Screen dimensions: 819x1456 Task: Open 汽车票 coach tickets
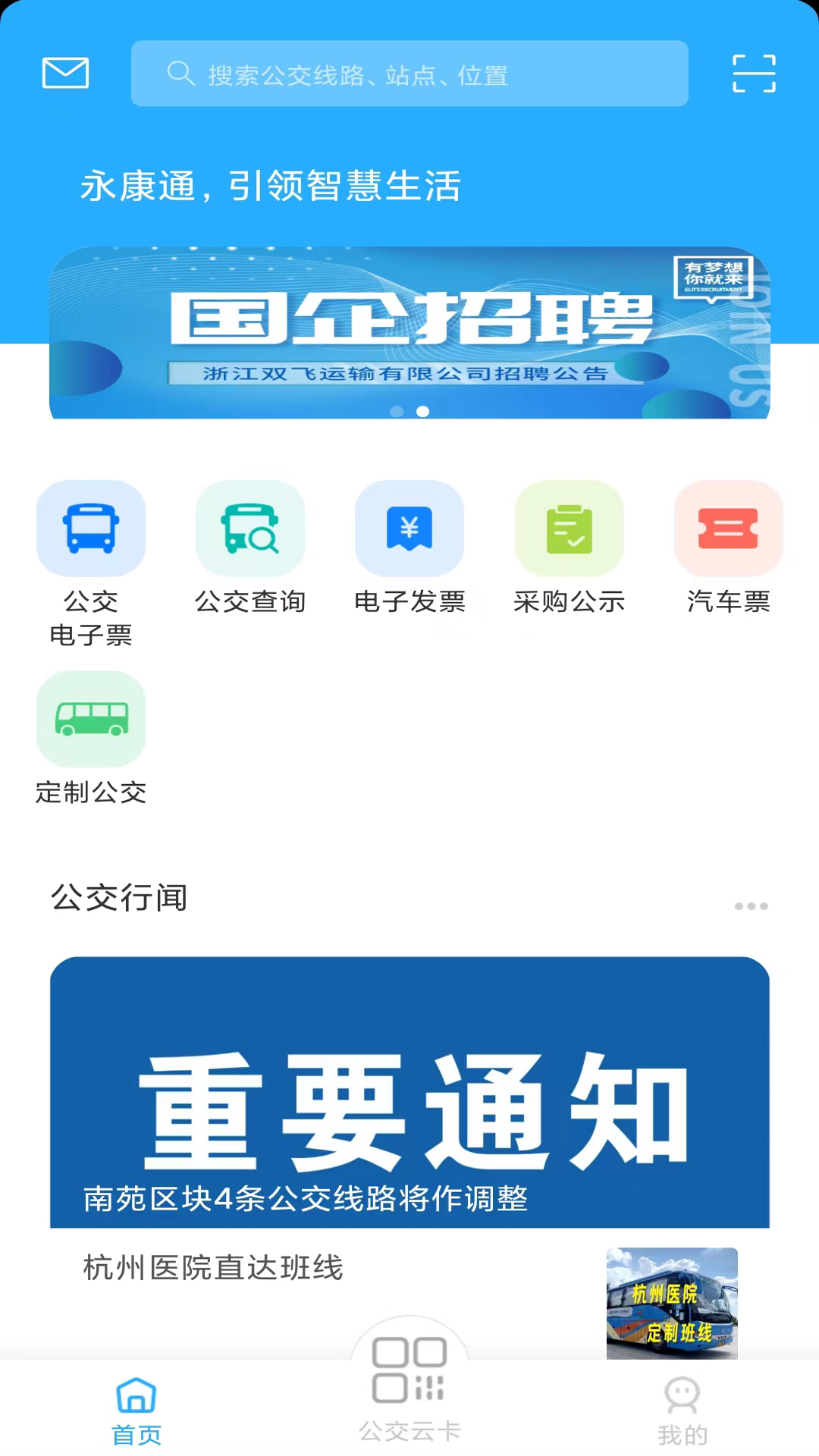point(728,548)
